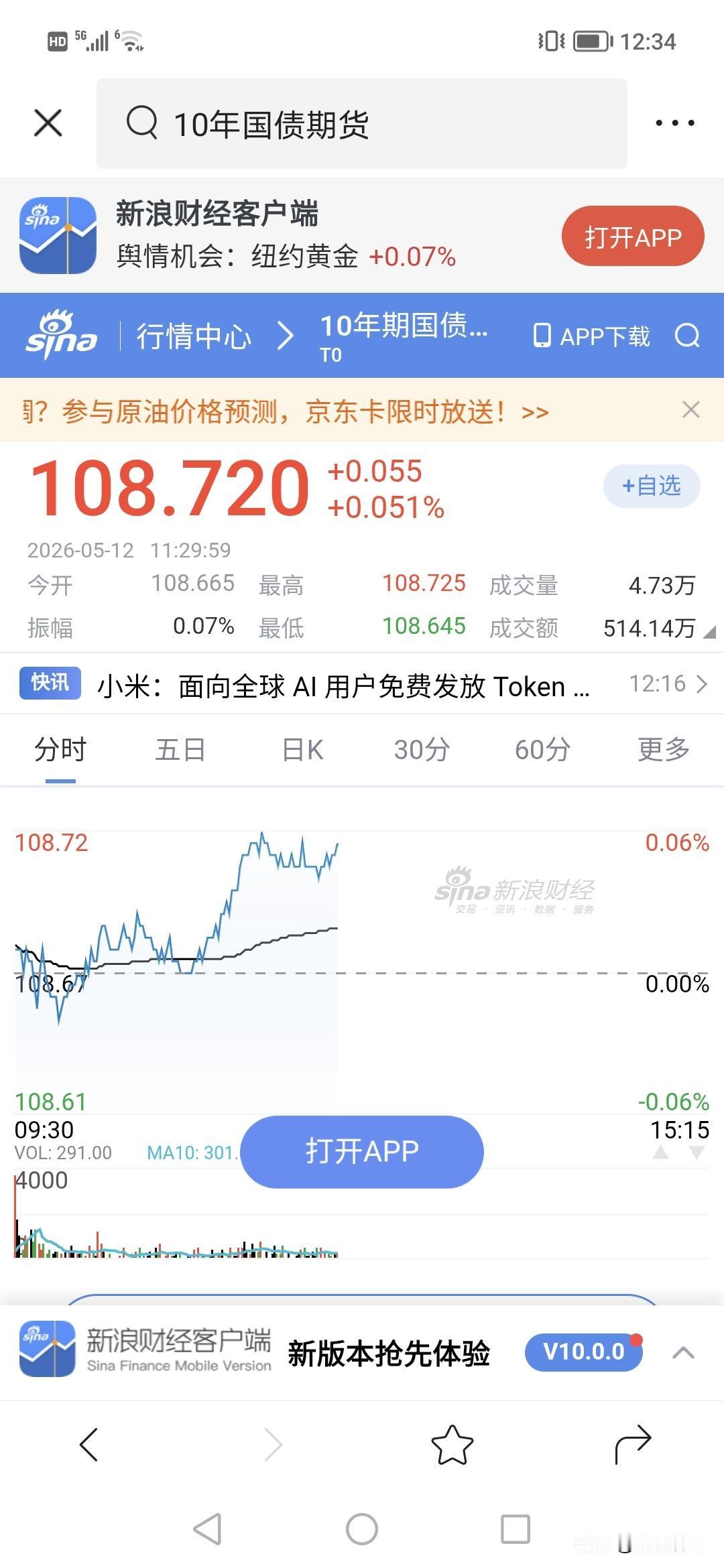The height and width of the screenshot is (1568, 724).
Task: Open the 原油价格预测 promo link
Action: [x=286, y=411]
